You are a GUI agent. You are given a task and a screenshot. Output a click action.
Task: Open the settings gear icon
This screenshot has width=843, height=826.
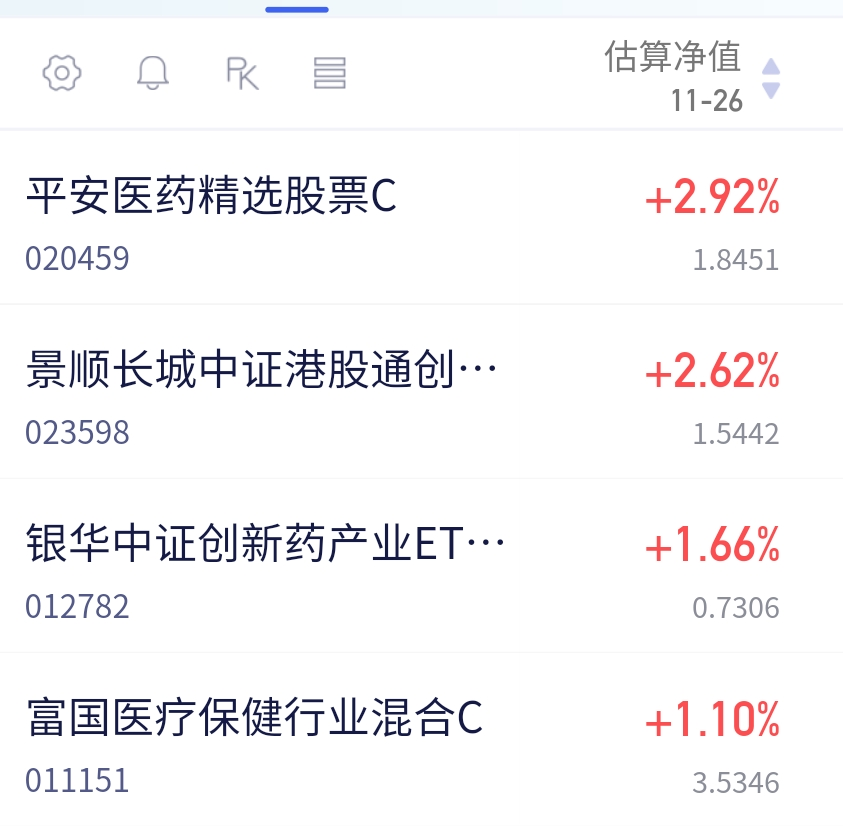[x=62, y=73]
